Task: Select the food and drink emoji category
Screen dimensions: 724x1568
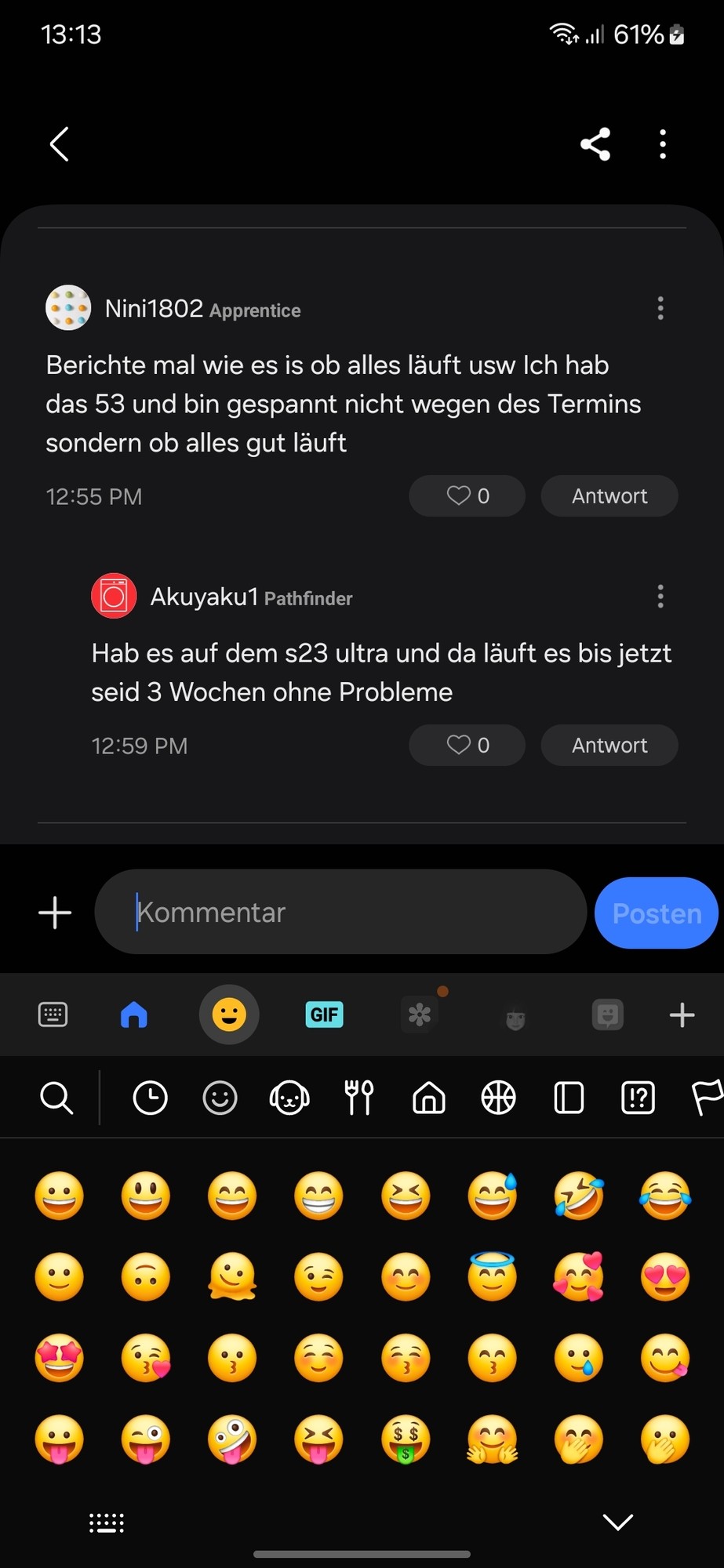Action: [359, 1098]
